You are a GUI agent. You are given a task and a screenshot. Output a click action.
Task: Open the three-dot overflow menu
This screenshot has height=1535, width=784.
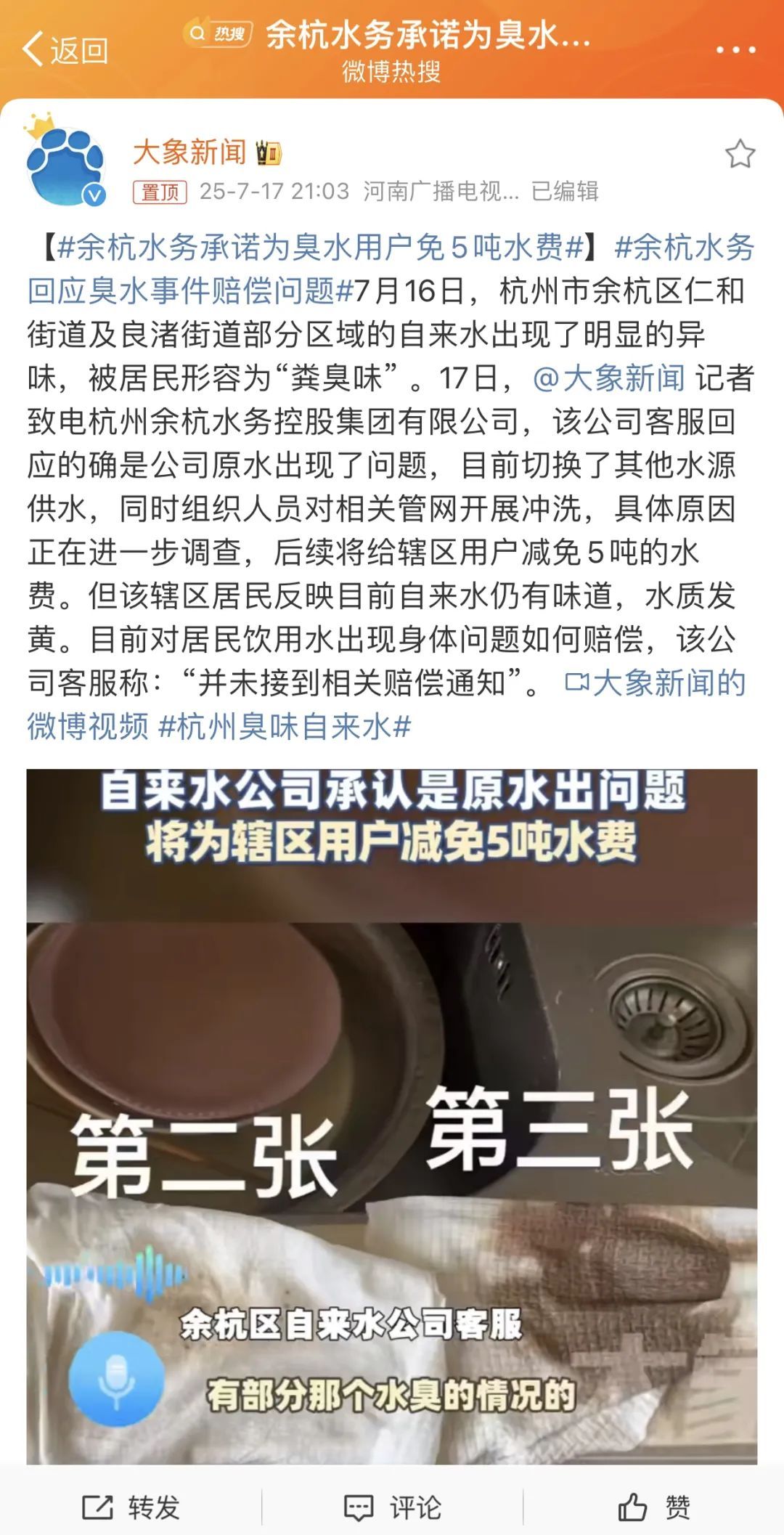[735, 50]
